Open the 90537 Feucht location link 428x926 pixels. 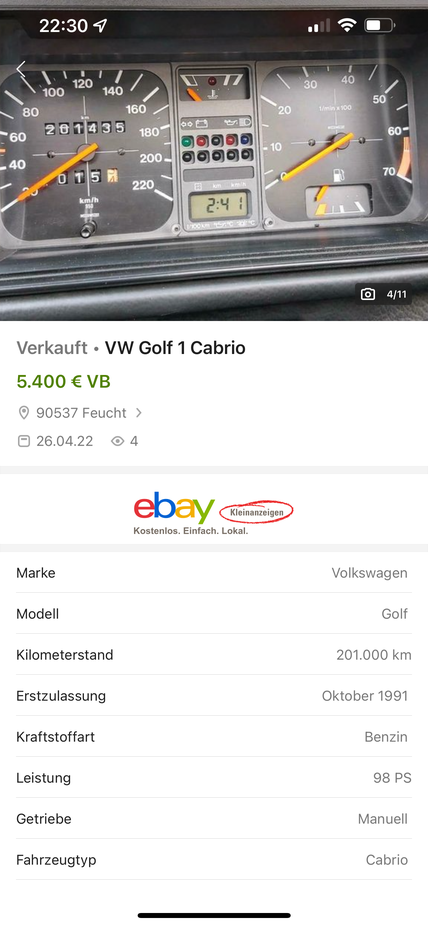pos(80,413)
